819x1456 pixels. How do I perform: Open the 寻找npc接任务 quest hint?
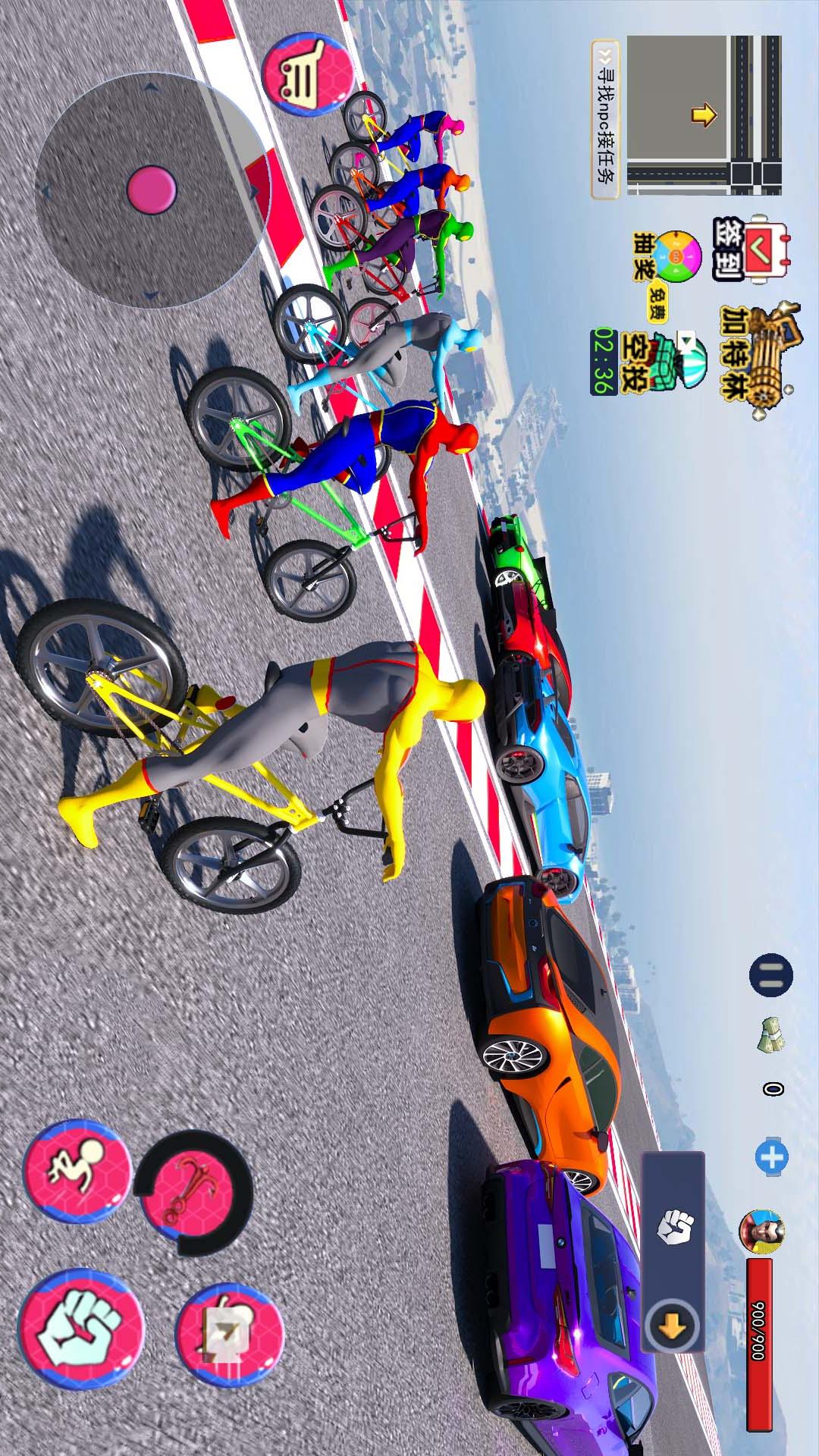pos(606,119)
